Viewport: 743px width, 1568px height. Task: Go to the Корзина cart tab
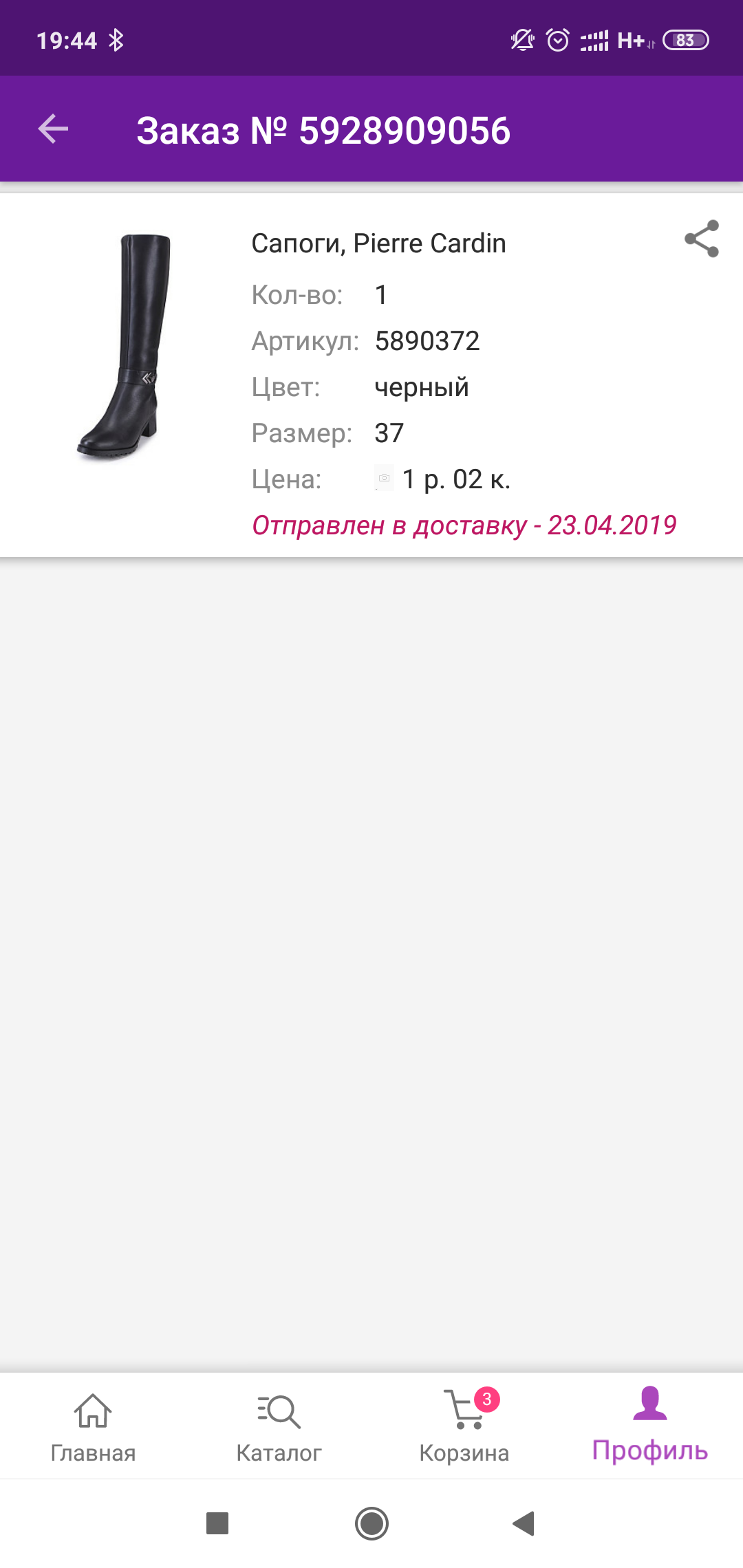point(464,1427)
